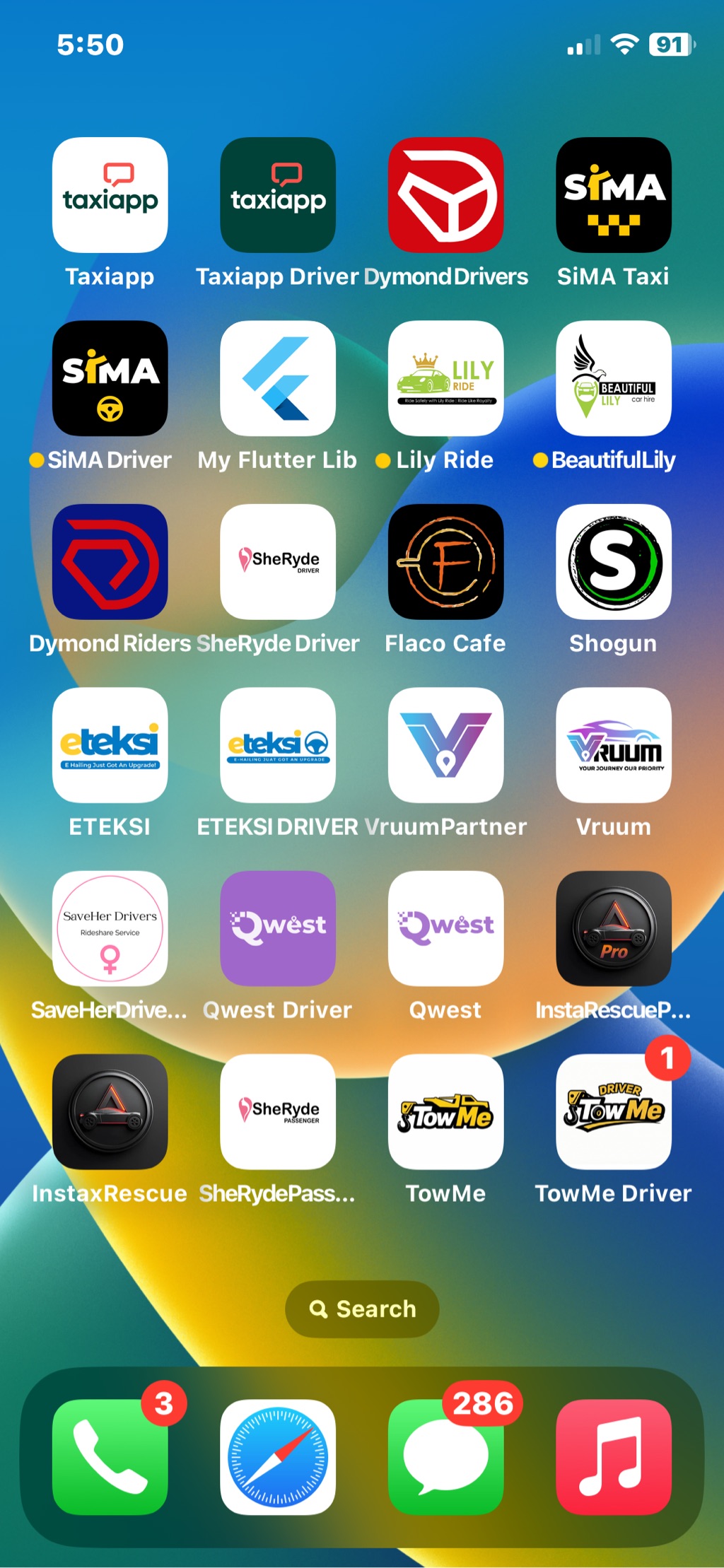Open SiMA Taxi

613,195
